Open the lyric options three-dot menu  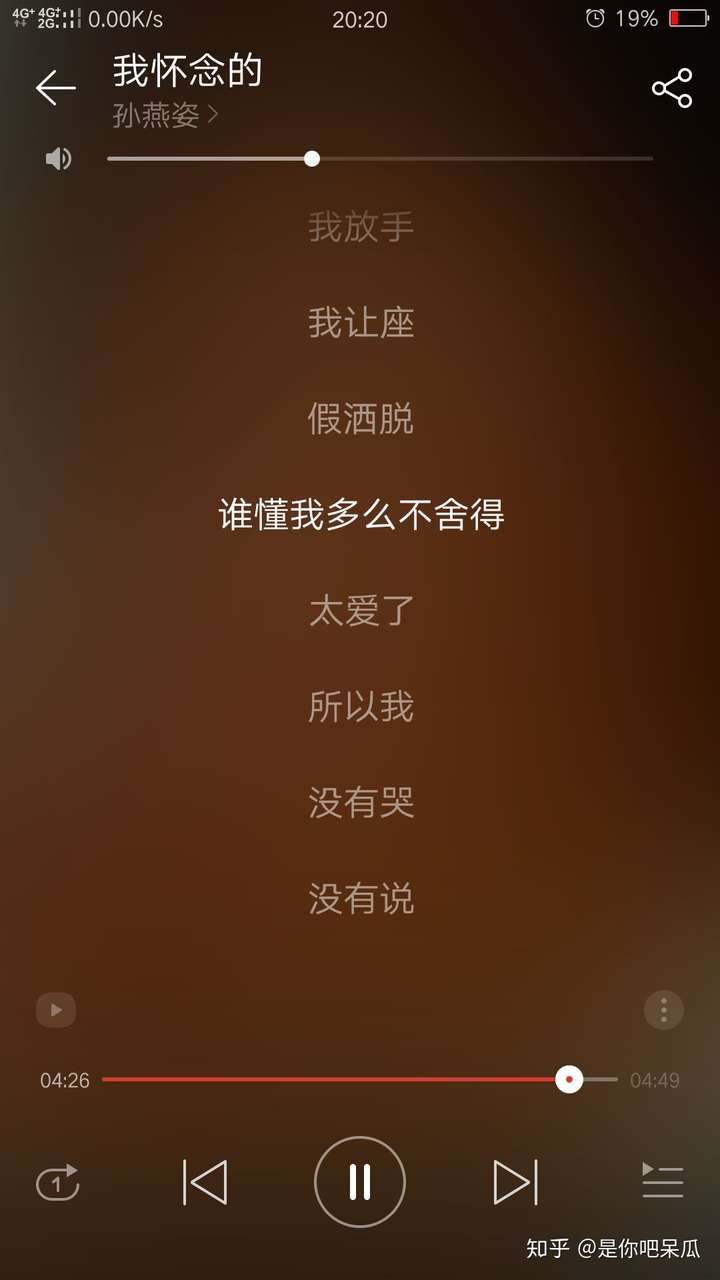point(663,1011)
